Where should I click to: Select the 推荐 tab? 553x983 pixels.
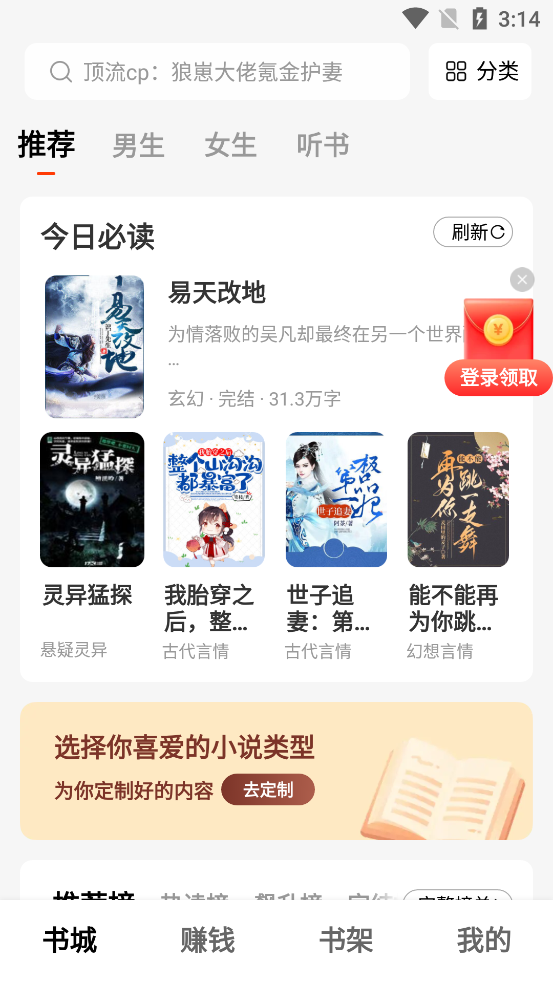pyautogui.click(x=46, y=145)
